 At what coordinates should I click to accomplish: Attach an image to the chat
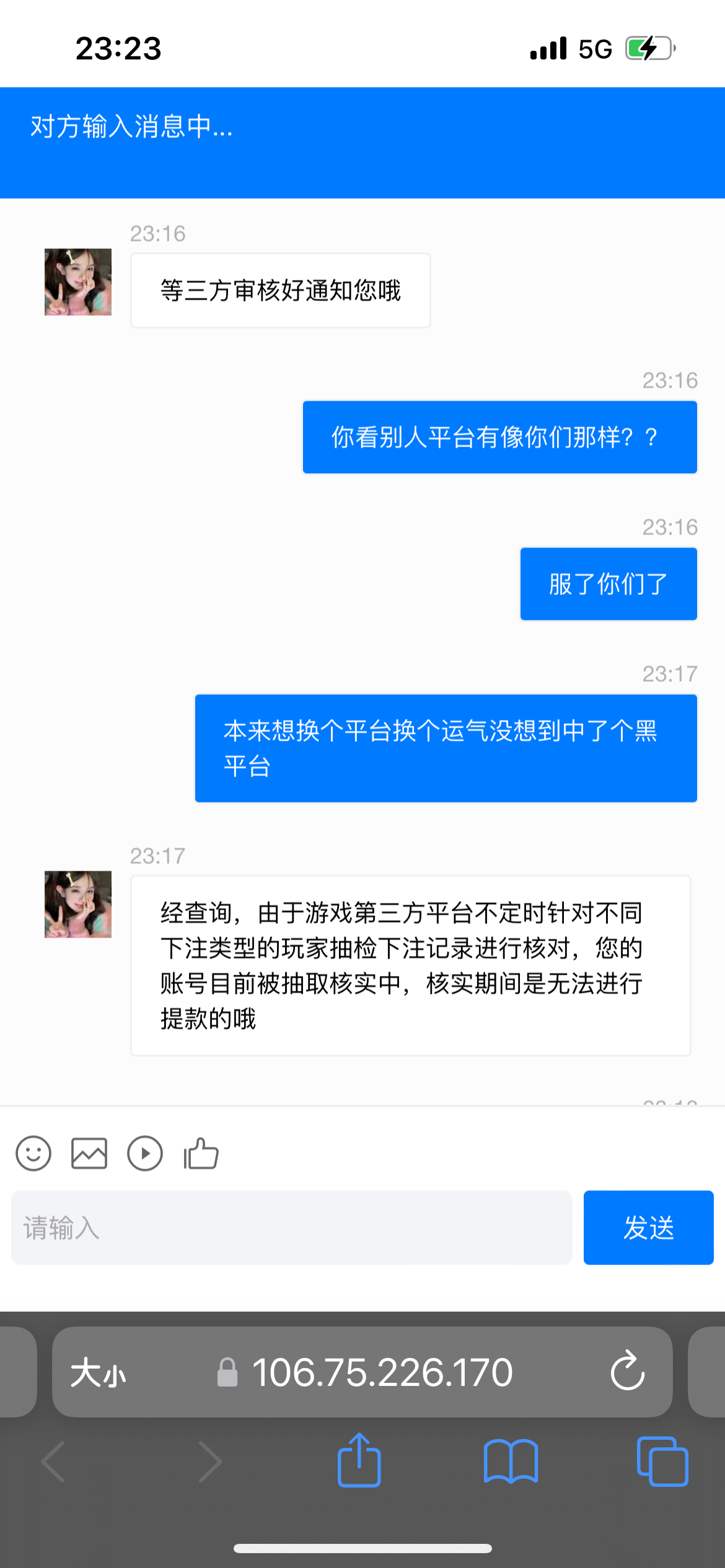tap(89, 1153)
